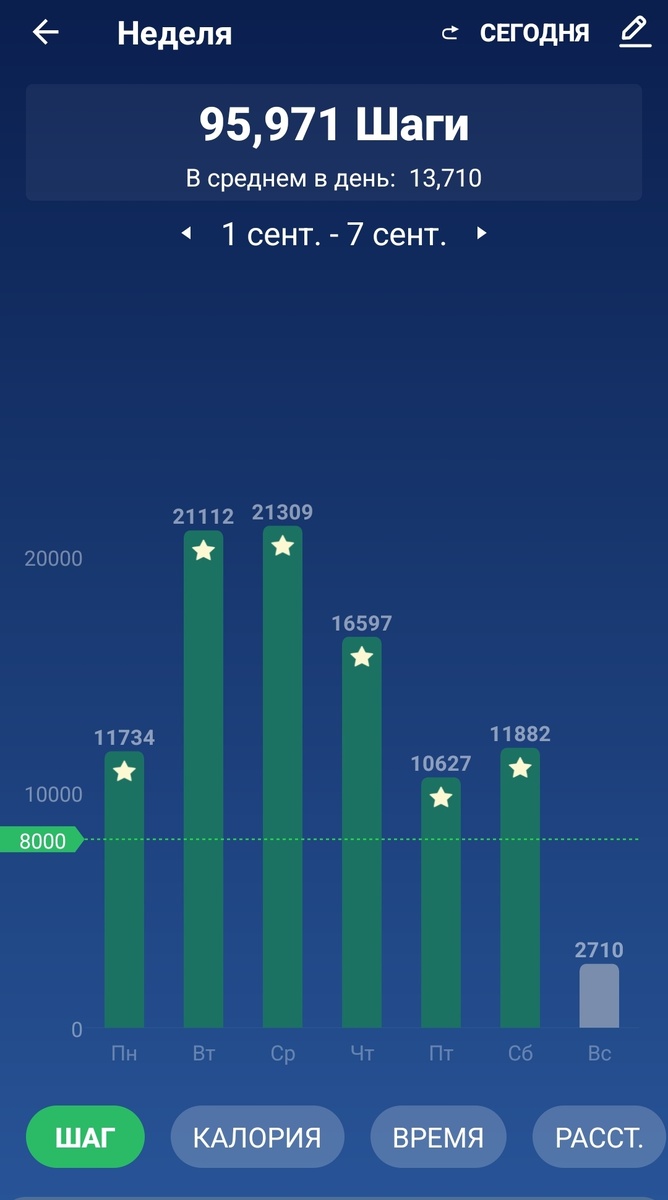This screenshot has height=1200, width=668.
Task: Switch to the РАССТ. tab
Action: pos(599,1137)
